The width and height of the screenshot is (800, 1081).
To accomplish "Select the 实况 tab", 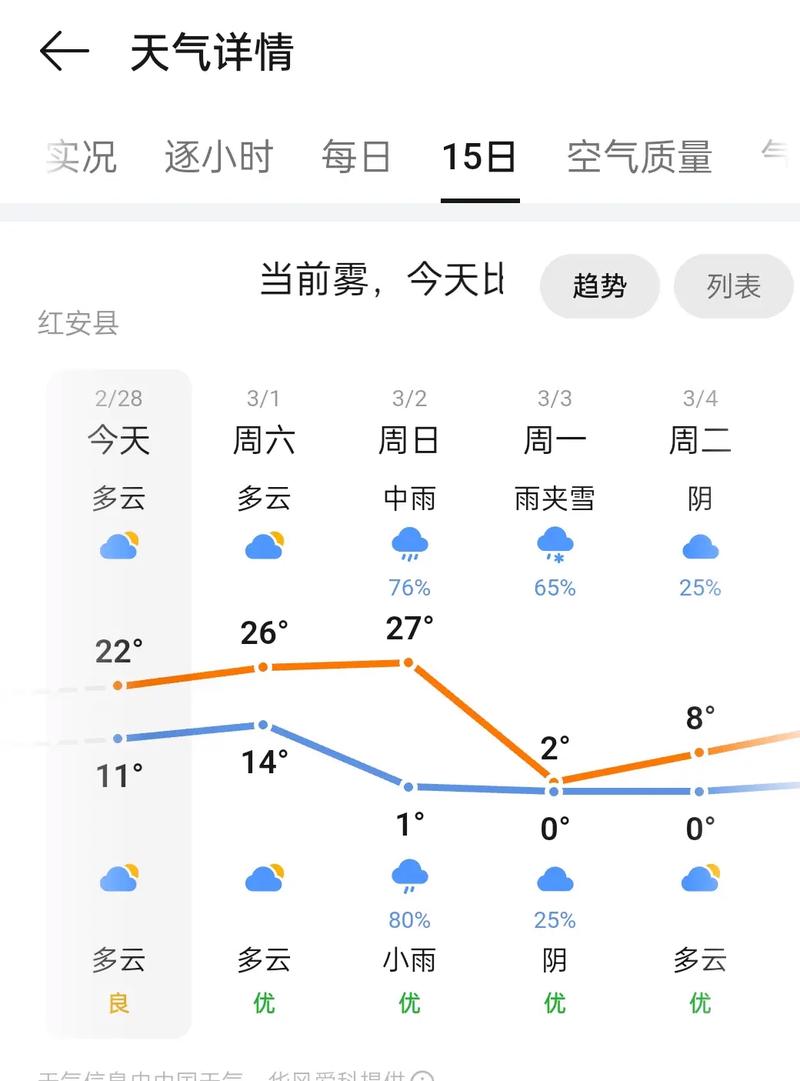I will pyautogui.click(x=82, y=158).
